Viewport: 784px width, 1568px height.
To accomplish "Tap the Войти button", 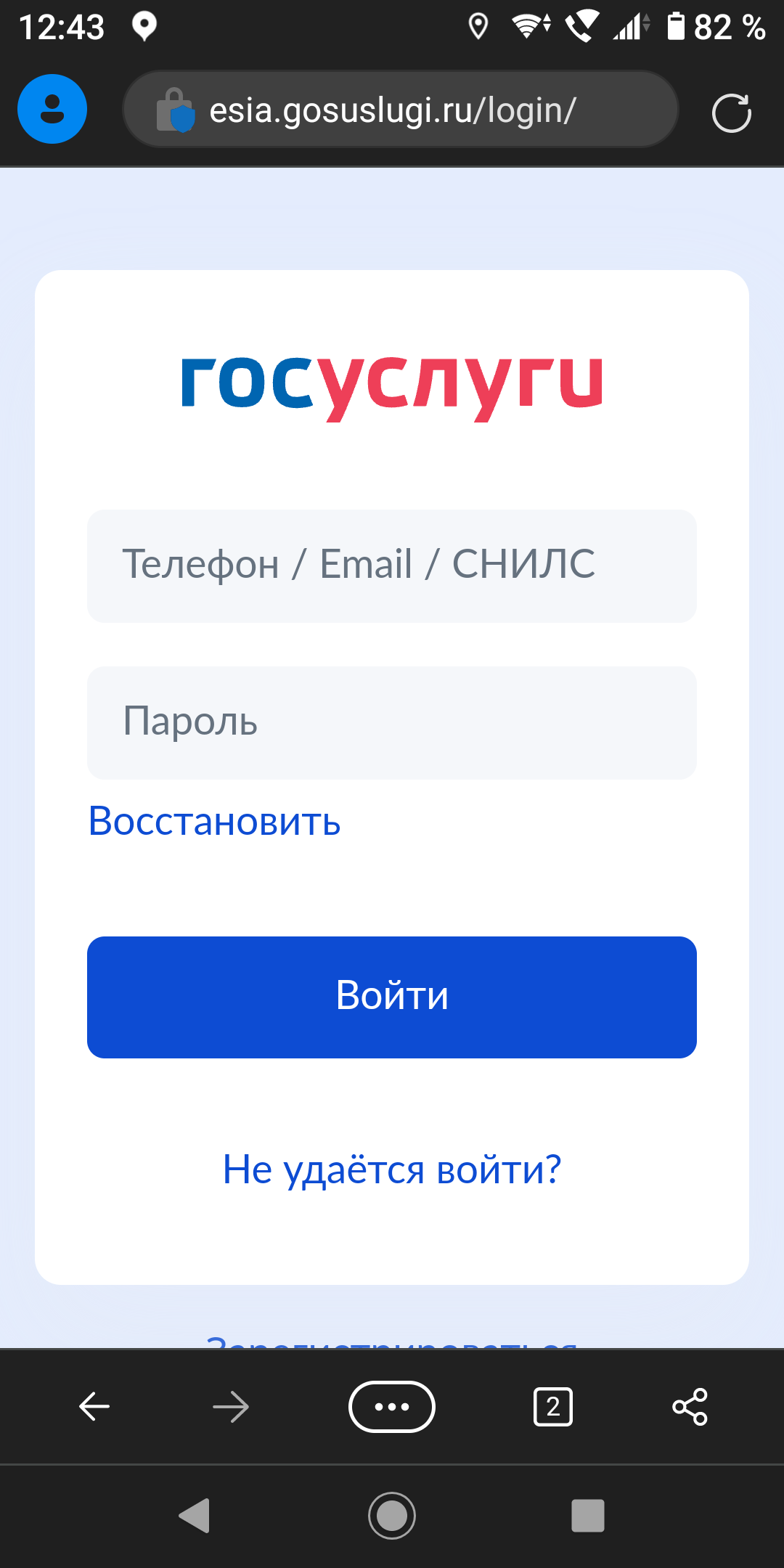I will pos(392,997).
